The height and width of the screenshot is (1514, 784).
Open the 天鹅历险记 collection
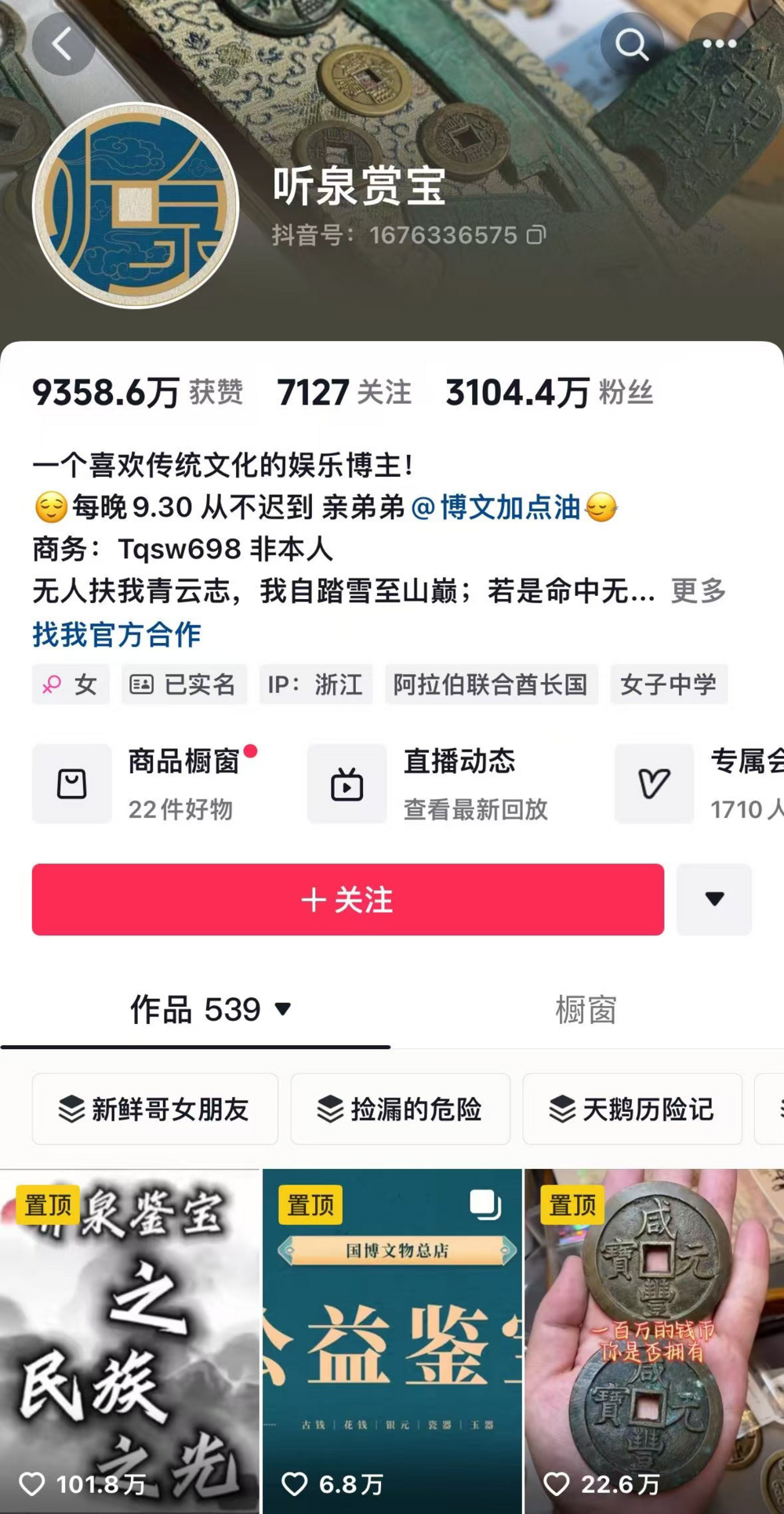pos(632,1109)
